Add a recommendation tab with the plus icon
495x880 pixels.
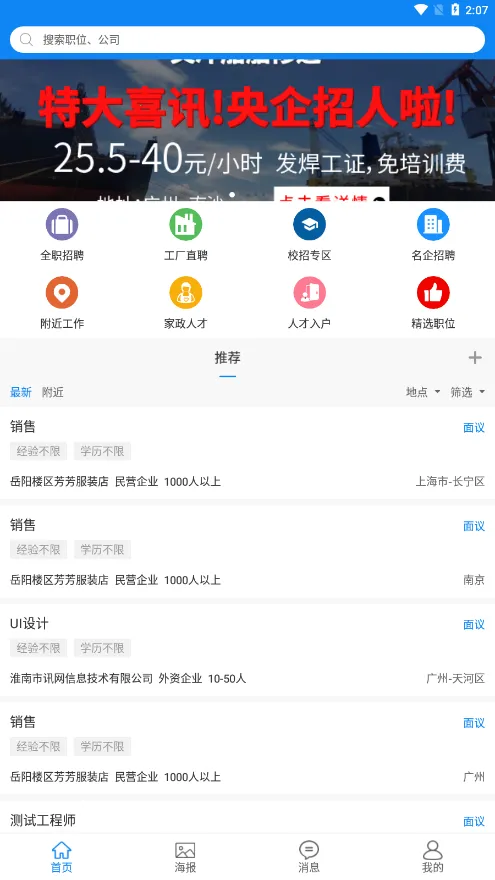(475, 358)
